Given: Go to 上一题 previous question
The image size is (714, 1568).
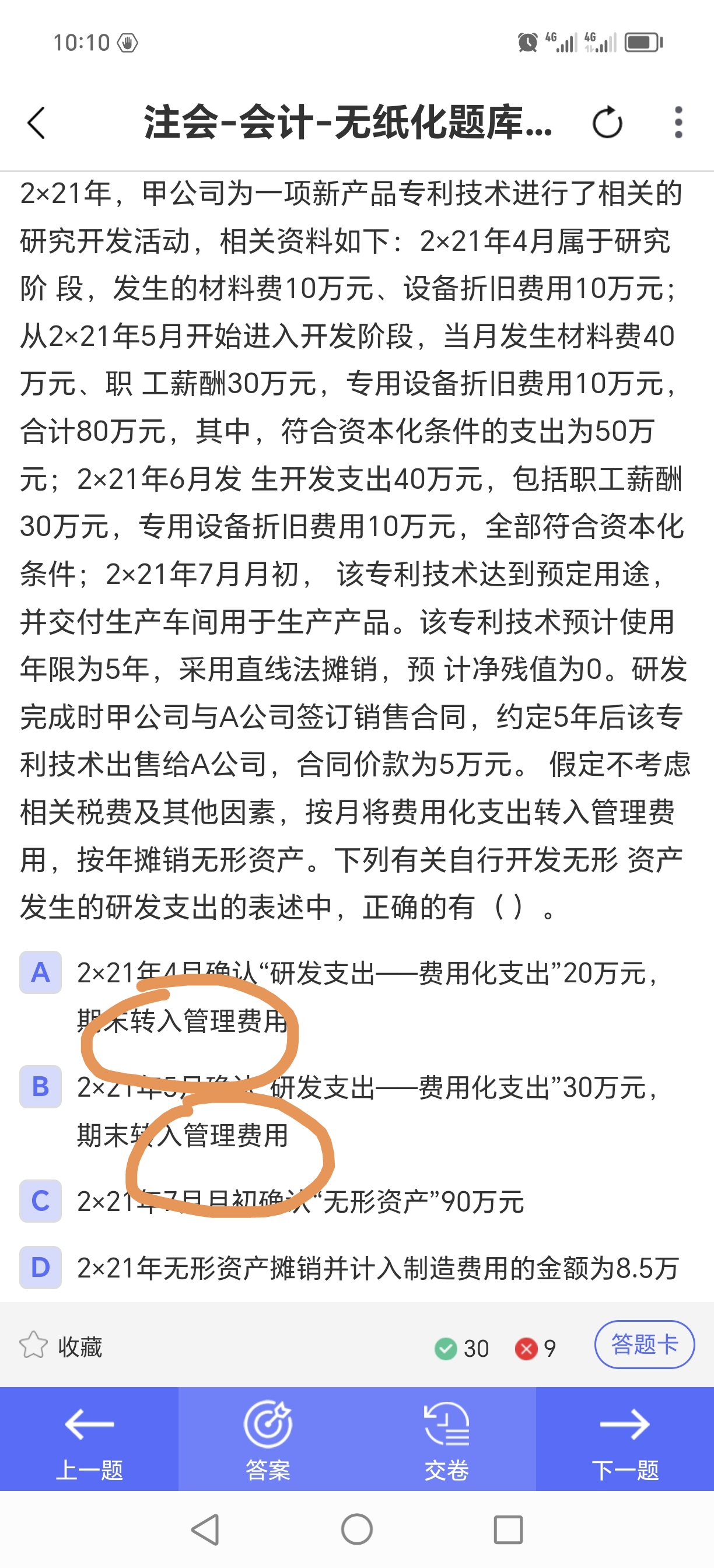Looking at the screenshot, I should coord(89,1439).
